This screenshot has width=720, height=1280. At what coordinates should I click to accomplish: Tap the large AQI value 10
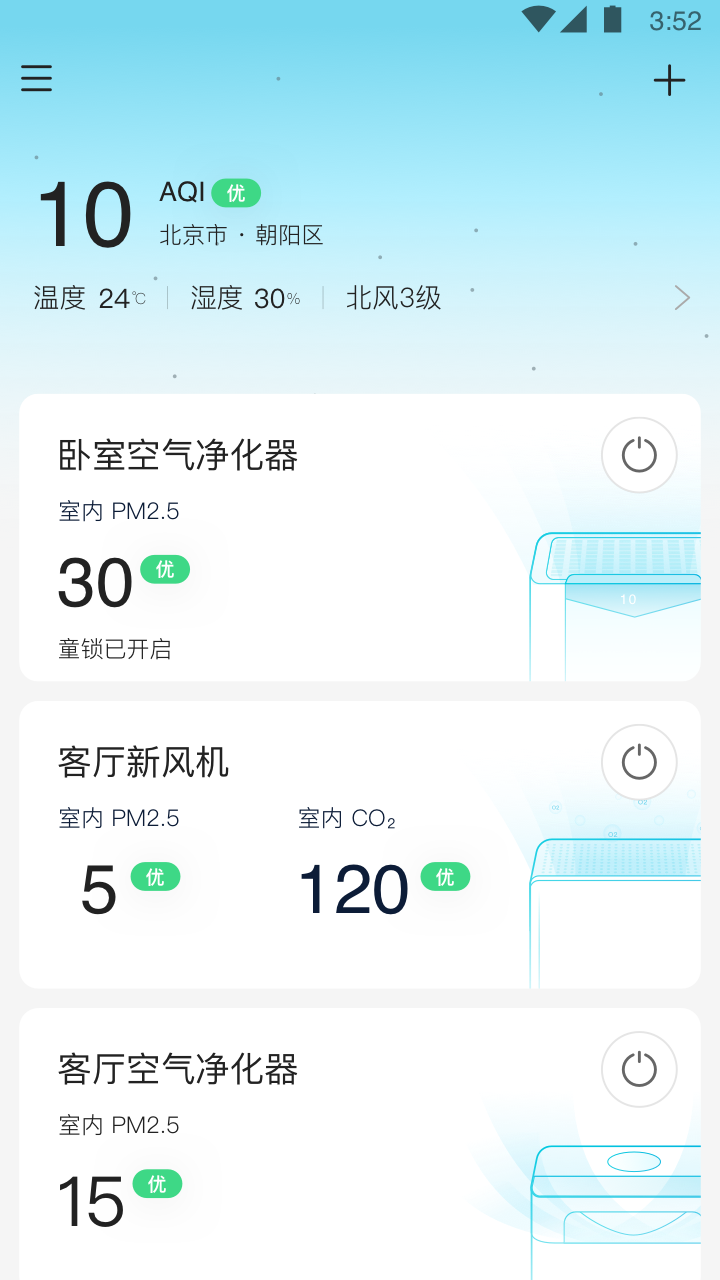[x=85, y=212]
